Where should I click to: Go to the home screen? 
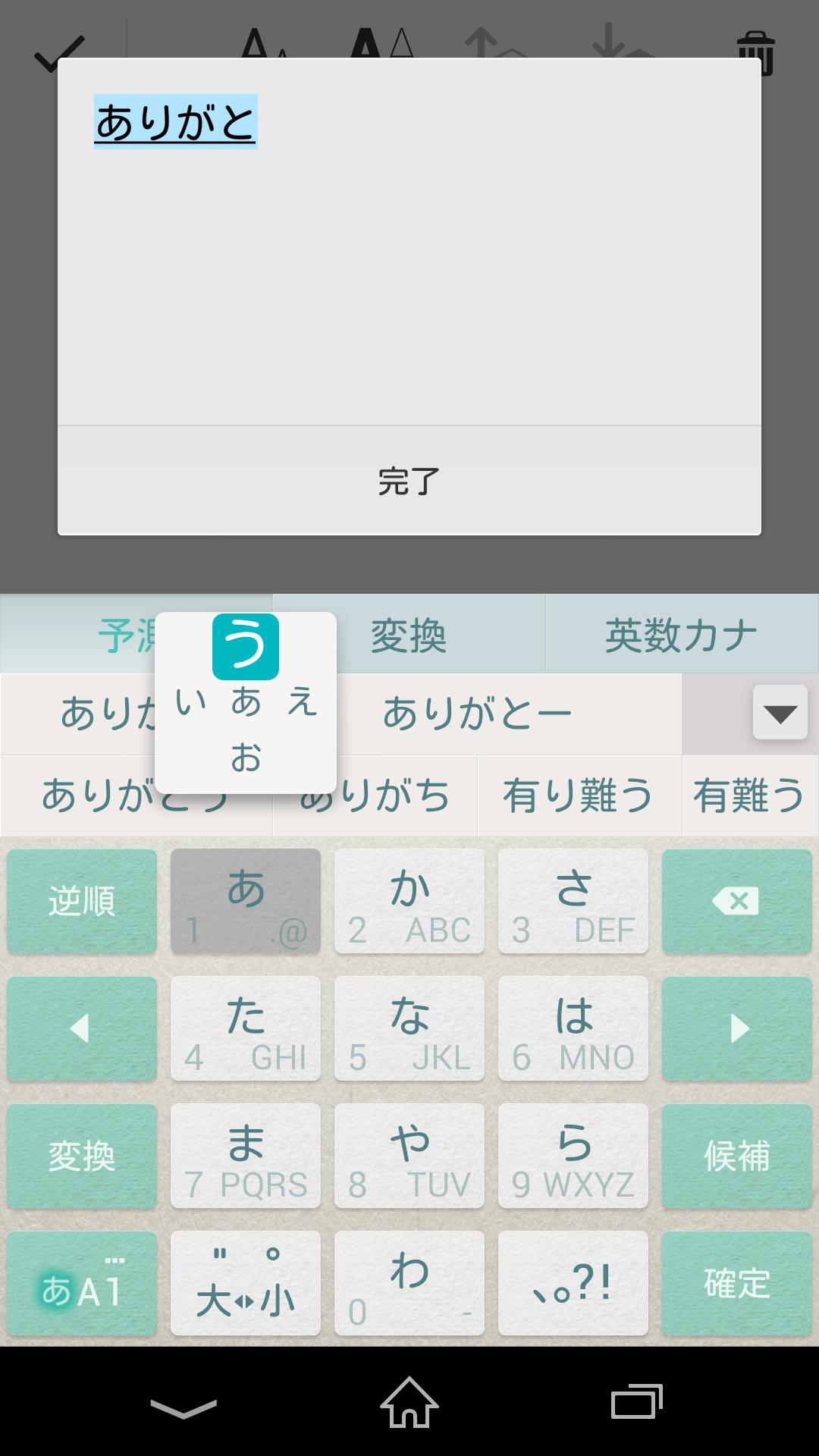click(x=409, y=1401)
